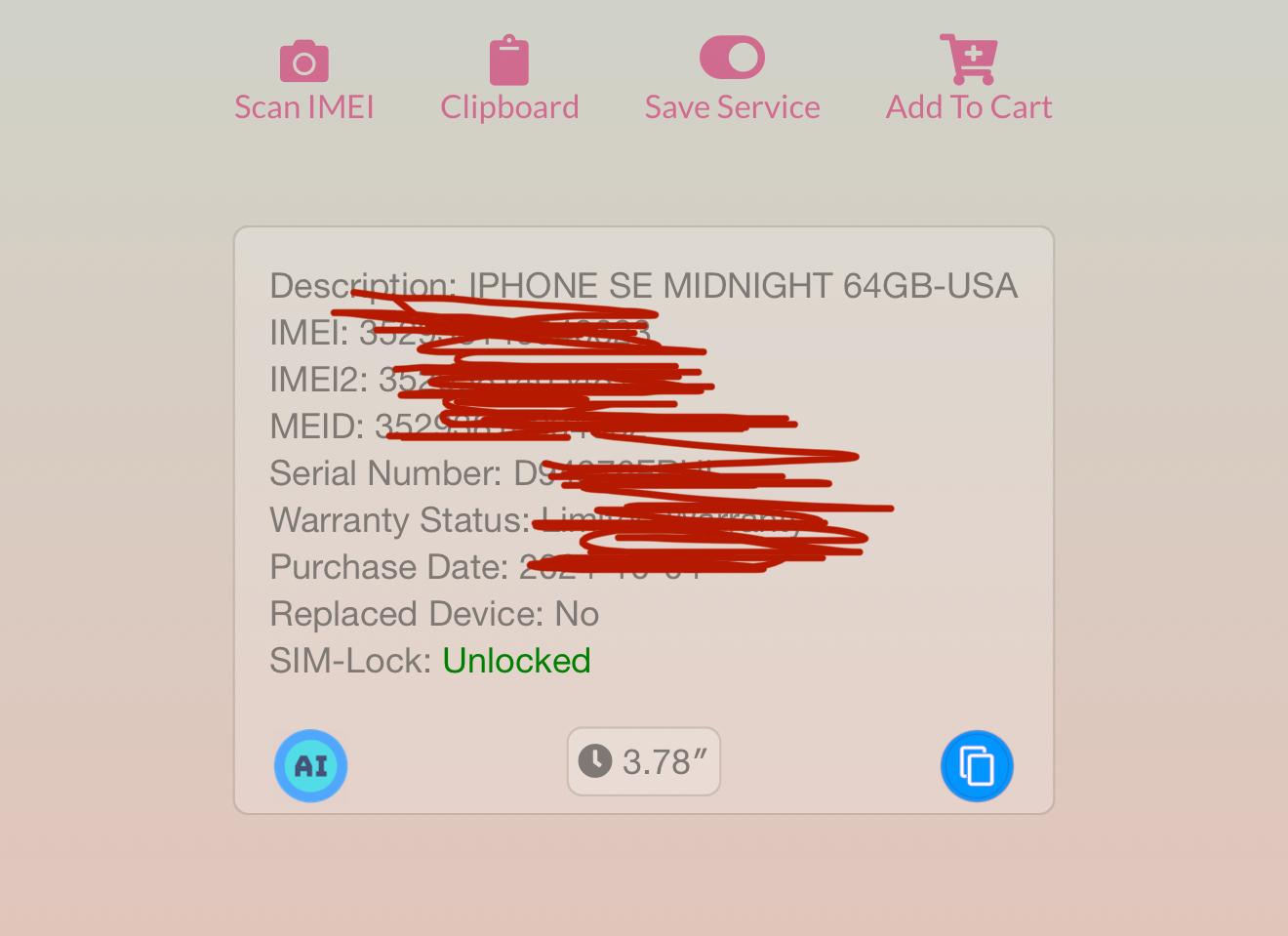Copy the device result details
Image resolution: width=1288 pixels, height=936 pixels.
[x=977, y=766]
